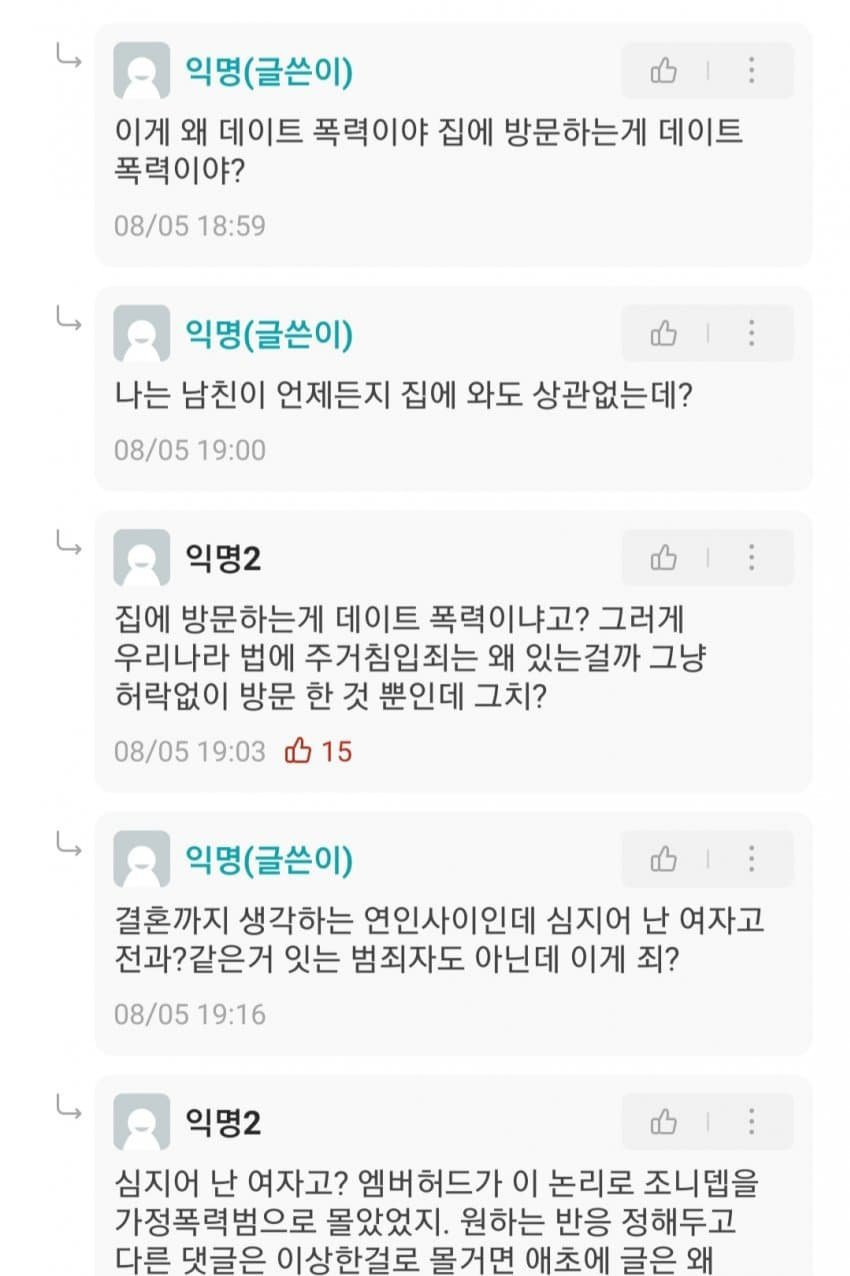
Task: Open overflow menu on 익명2's 19:03 comment
Action: 751,558
